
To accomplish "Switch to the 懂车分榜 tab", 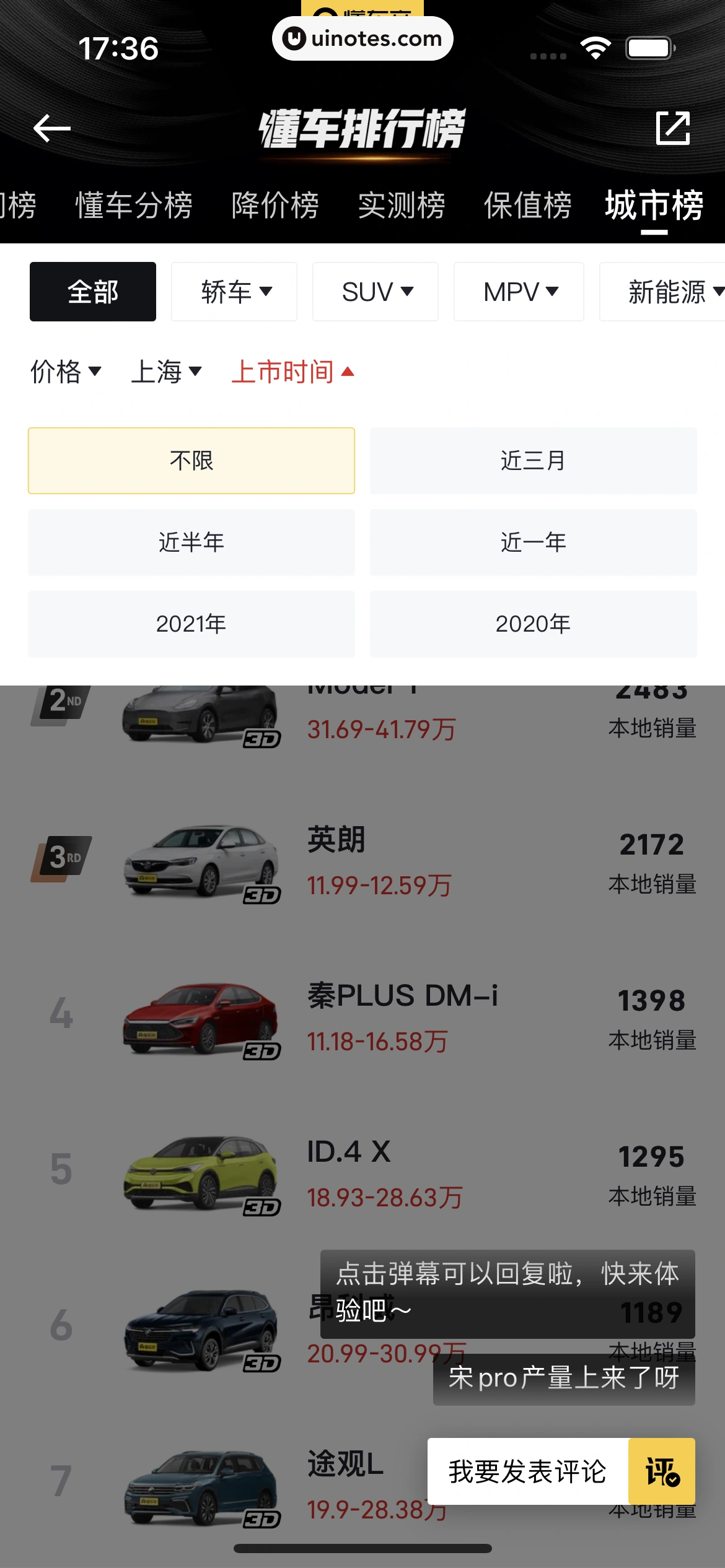I will pyautogui.click(x=134, y=205).
